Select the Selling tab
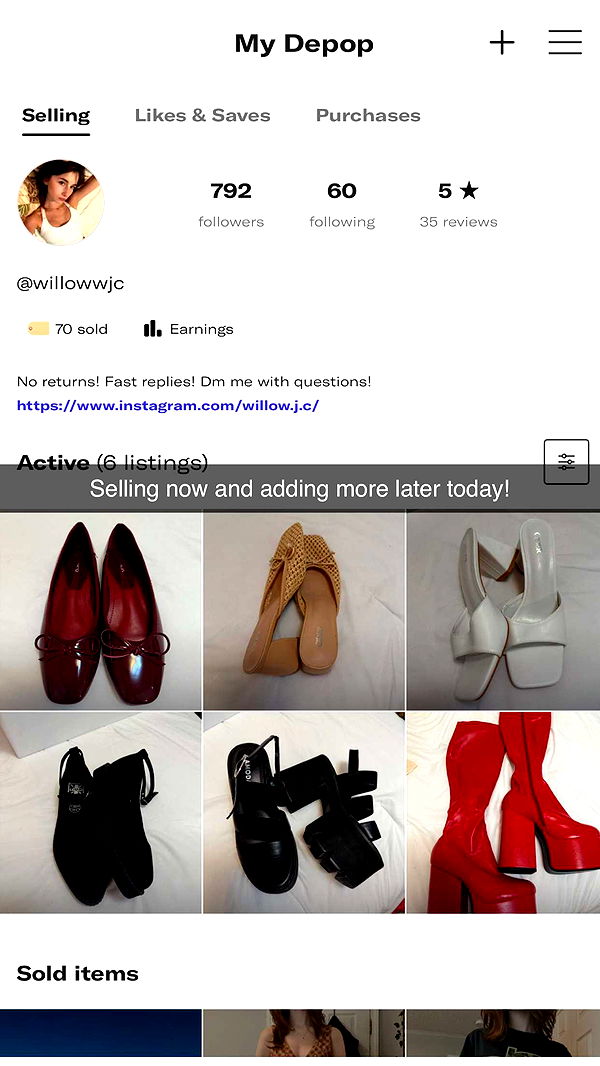 [x=56, y=115]
